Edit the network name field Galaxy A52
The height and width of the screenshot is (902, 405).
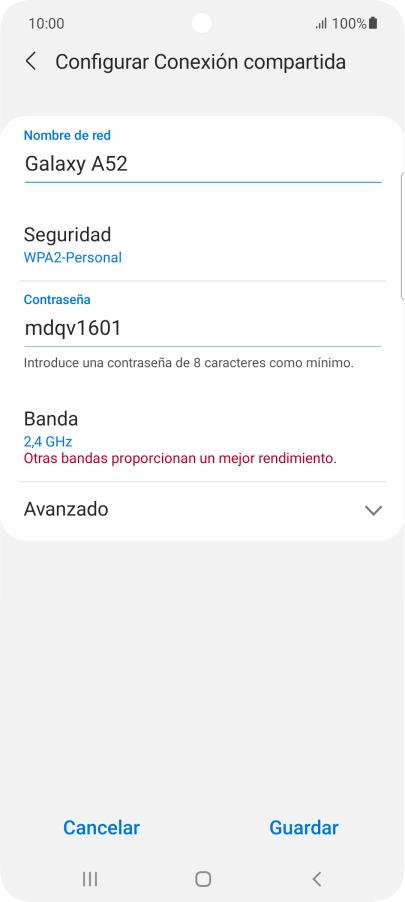click(202, 165)
